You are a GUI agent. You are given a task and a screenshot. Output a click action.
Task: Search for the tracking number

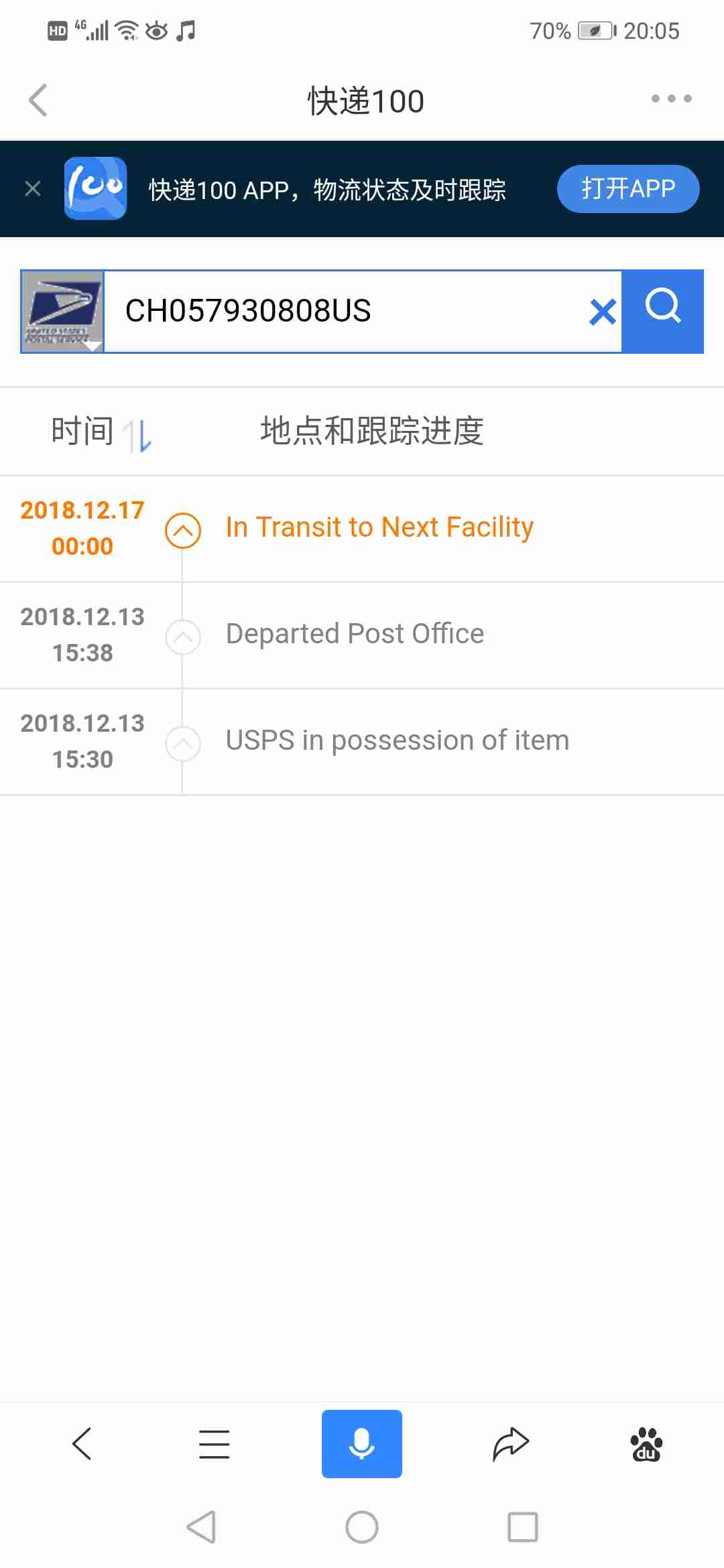662,312
